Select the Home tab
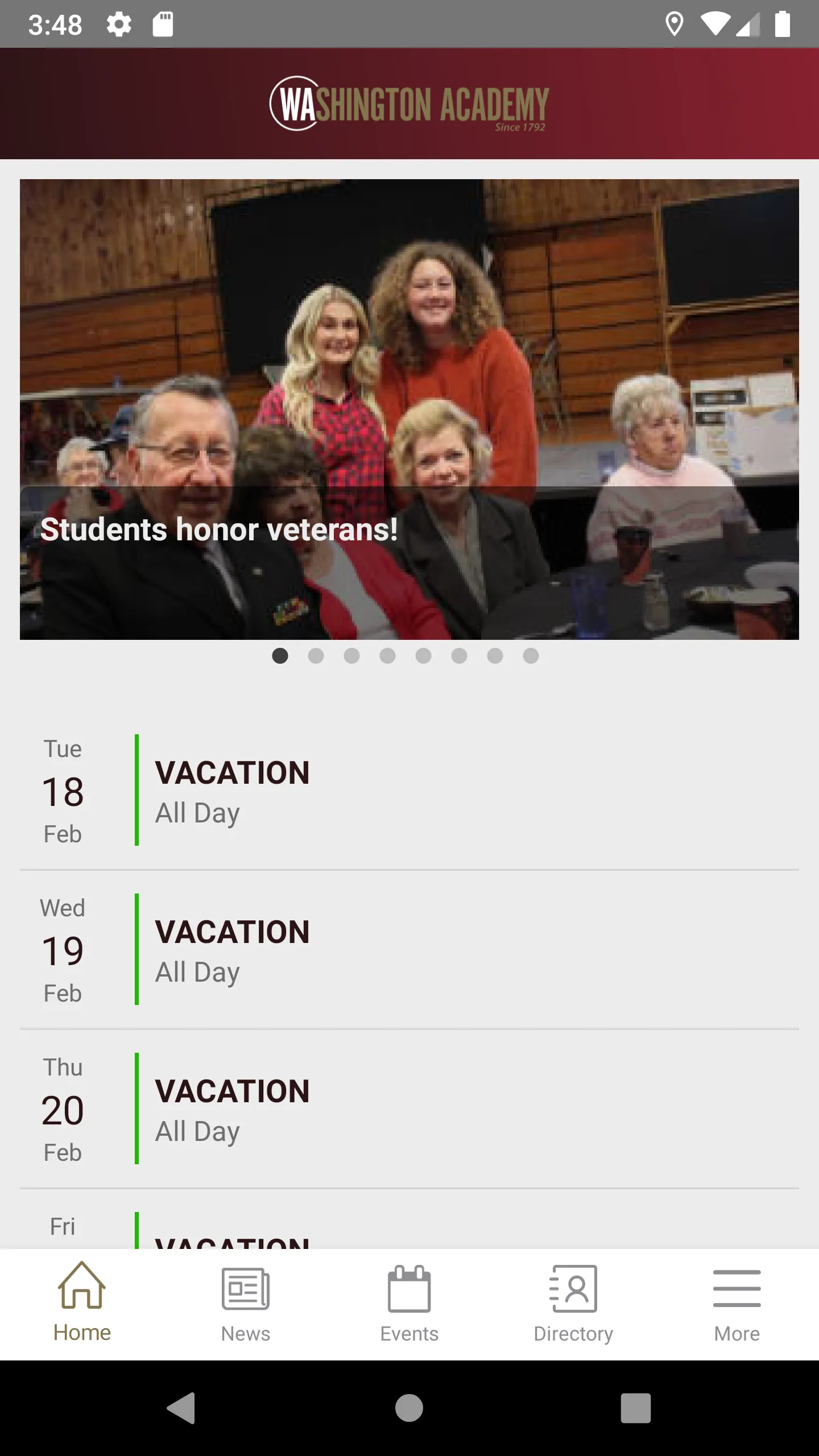The image size is (819, 1456). click(x=82, y=1305)
